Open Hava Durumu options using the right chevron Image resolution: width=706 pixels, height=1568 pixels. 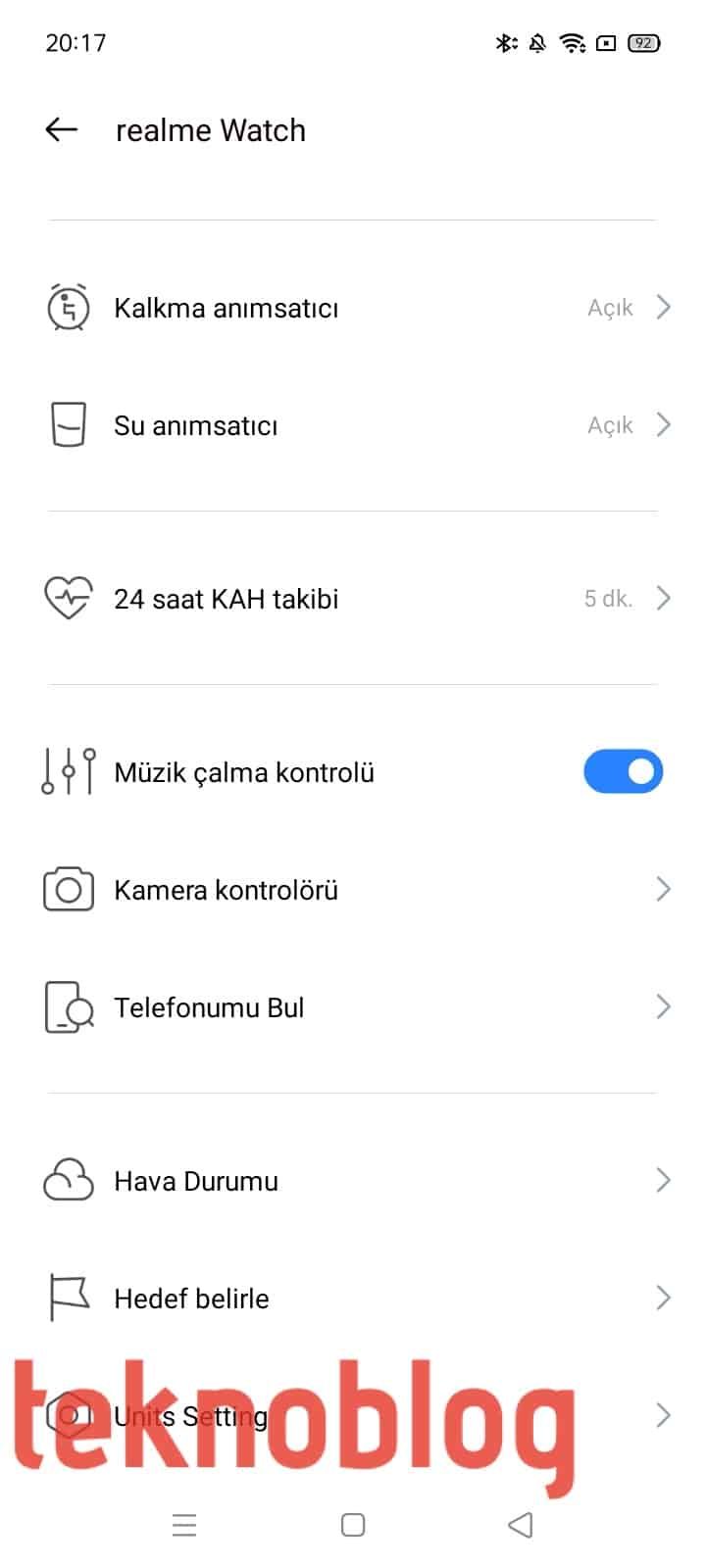tap(663, 1180)
